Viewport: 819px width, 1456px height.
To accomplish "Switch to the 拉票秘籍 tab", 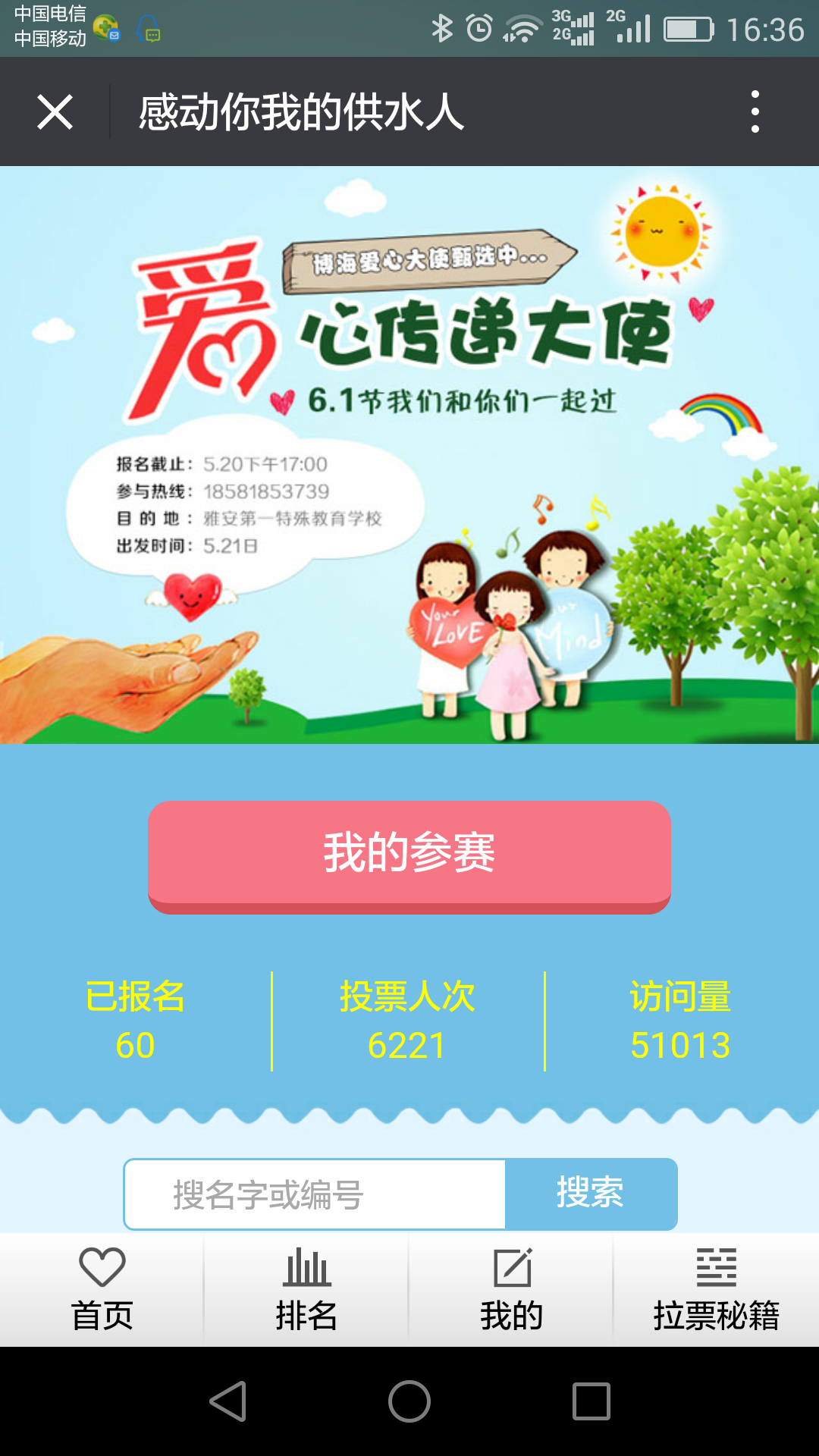I will tap(716, 1289).
